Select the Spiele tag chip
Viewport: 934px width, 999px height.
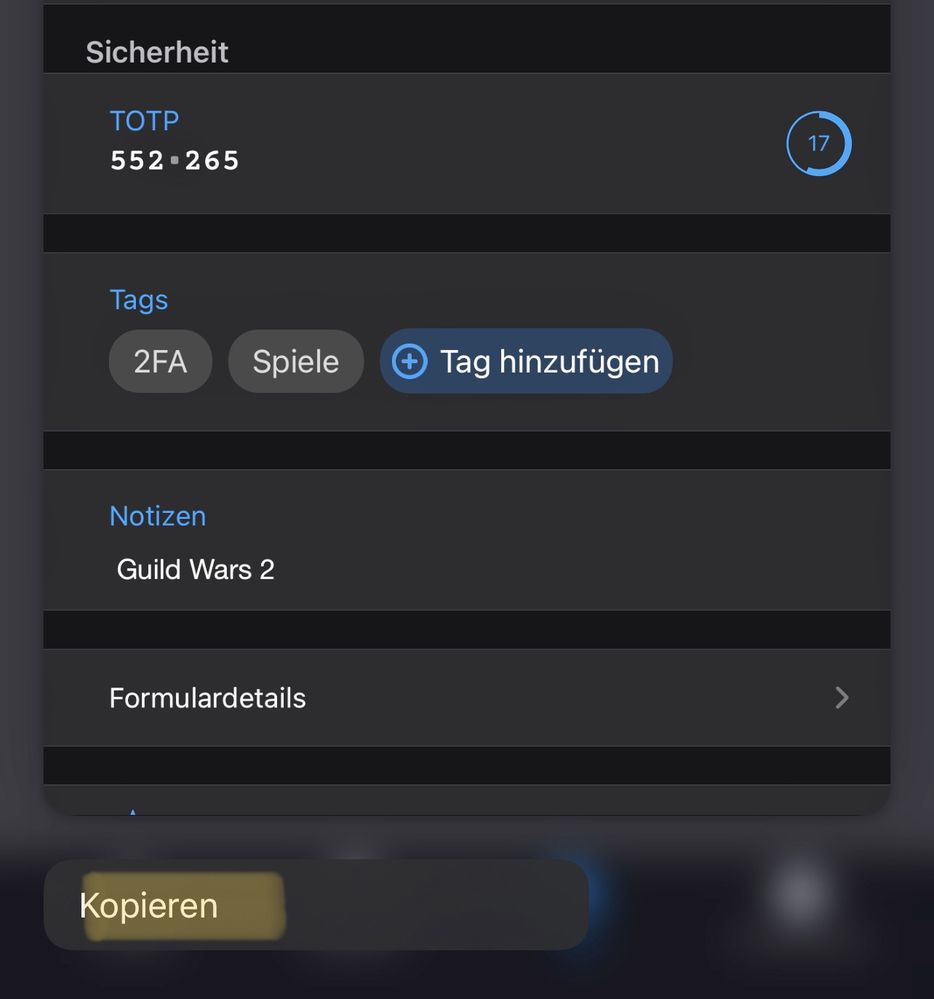click(x=295, y=361)
